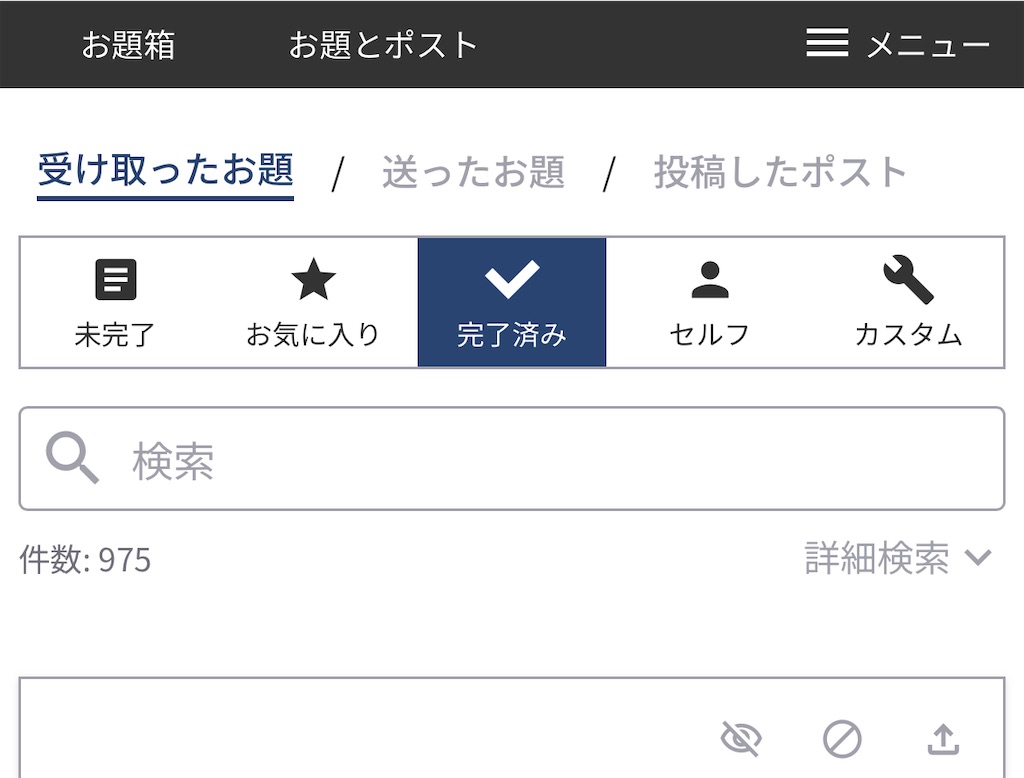This screenshot has width=1024, height=778.
Task: Expand 詳細検索 advanced search
Action: click(897, 559)
